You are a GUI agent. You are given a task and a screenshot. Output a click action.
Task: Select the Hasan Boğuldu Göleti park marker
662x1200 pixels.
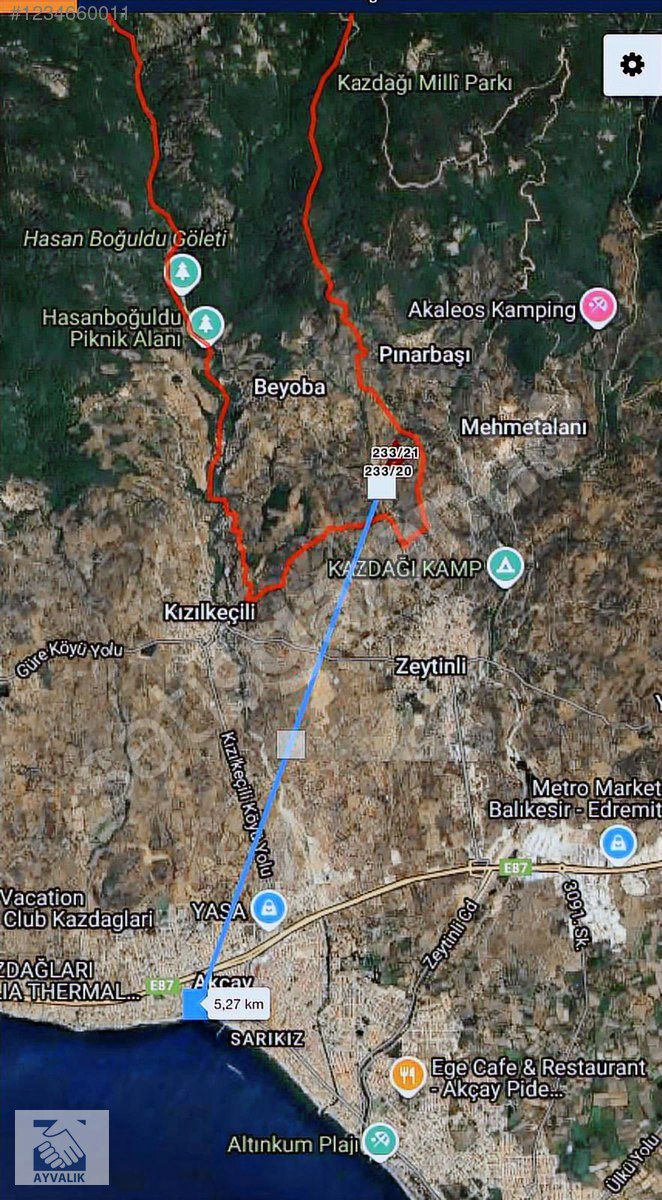182,272
